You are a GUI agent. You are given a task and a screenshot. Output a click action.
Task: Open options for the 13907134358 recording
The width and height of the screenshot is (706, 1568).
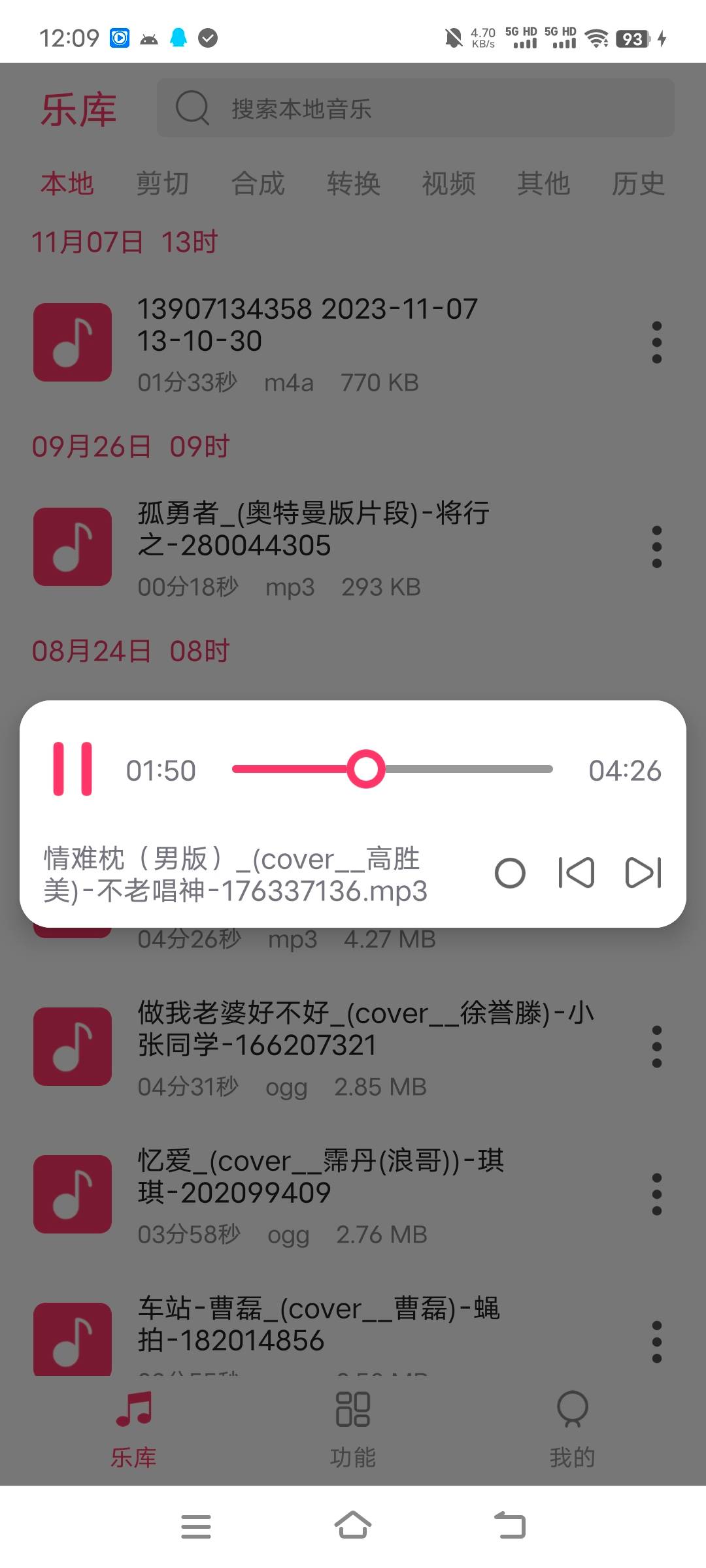pos(657,342)
